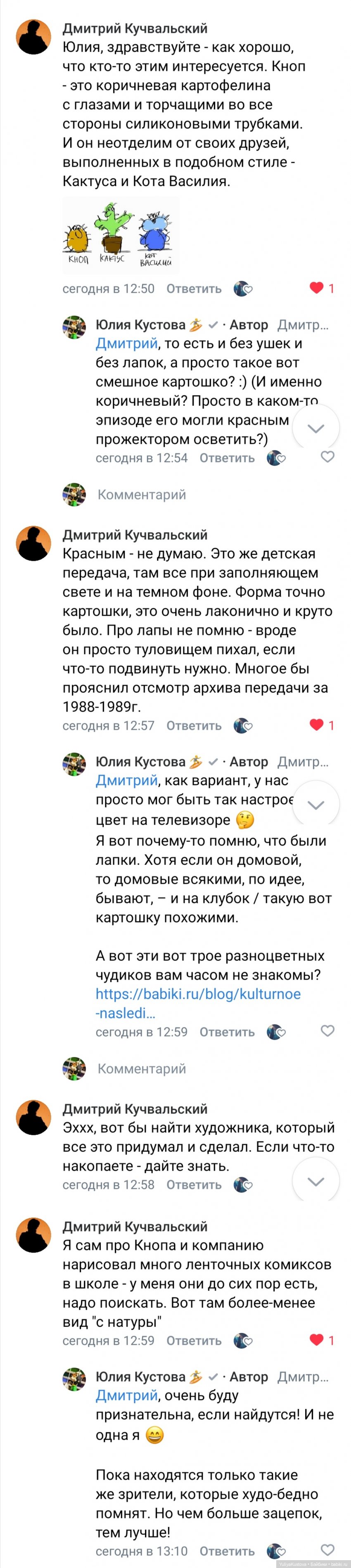Open the Кноп, Кактус, Кот Василий drawing
The image size is (351, 1568).
point(121,235)
